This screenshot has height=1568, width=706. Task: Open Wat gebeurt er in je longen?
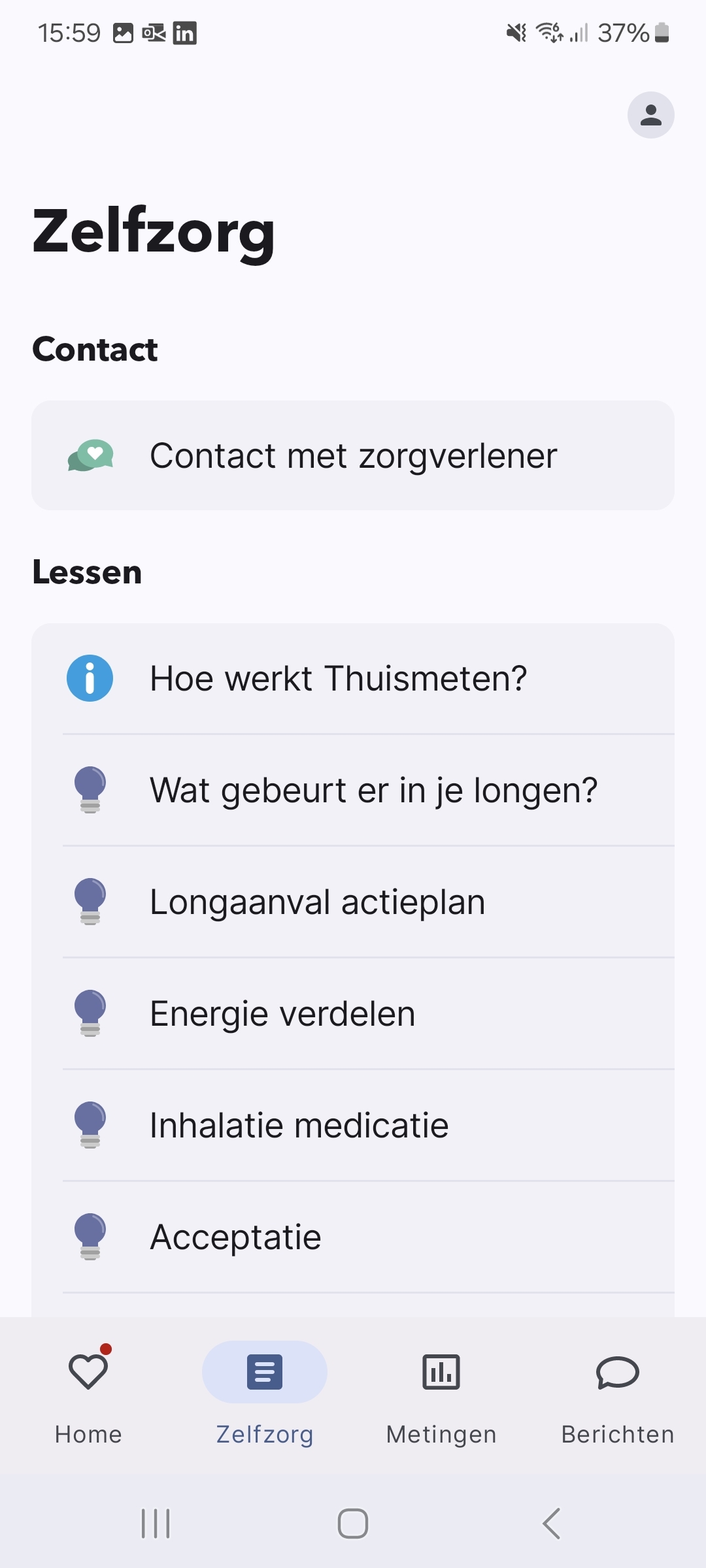click(353, 790)
